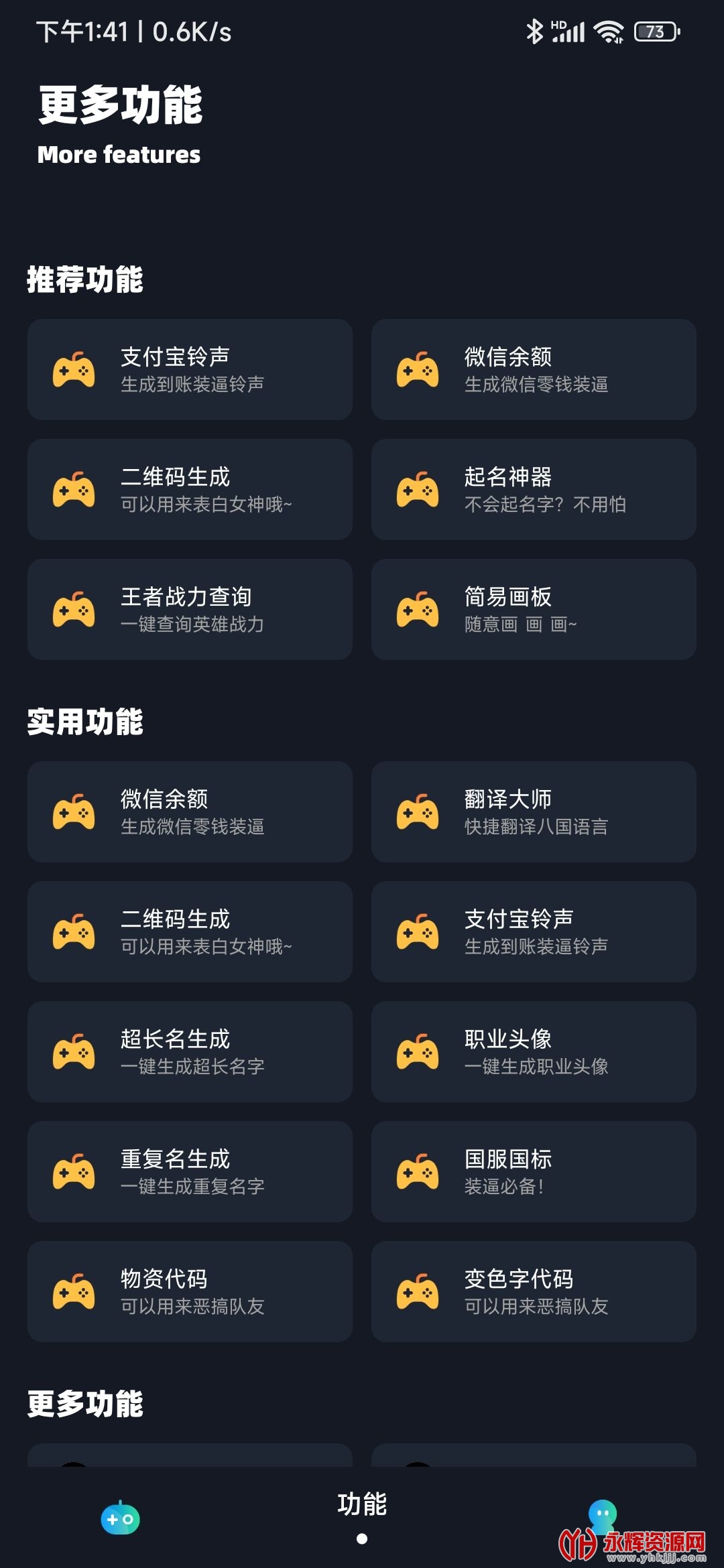Viewport: 724px width, 1568px height.
Task: Open the 职业头像 card
Action: [x=534, y=1052]
